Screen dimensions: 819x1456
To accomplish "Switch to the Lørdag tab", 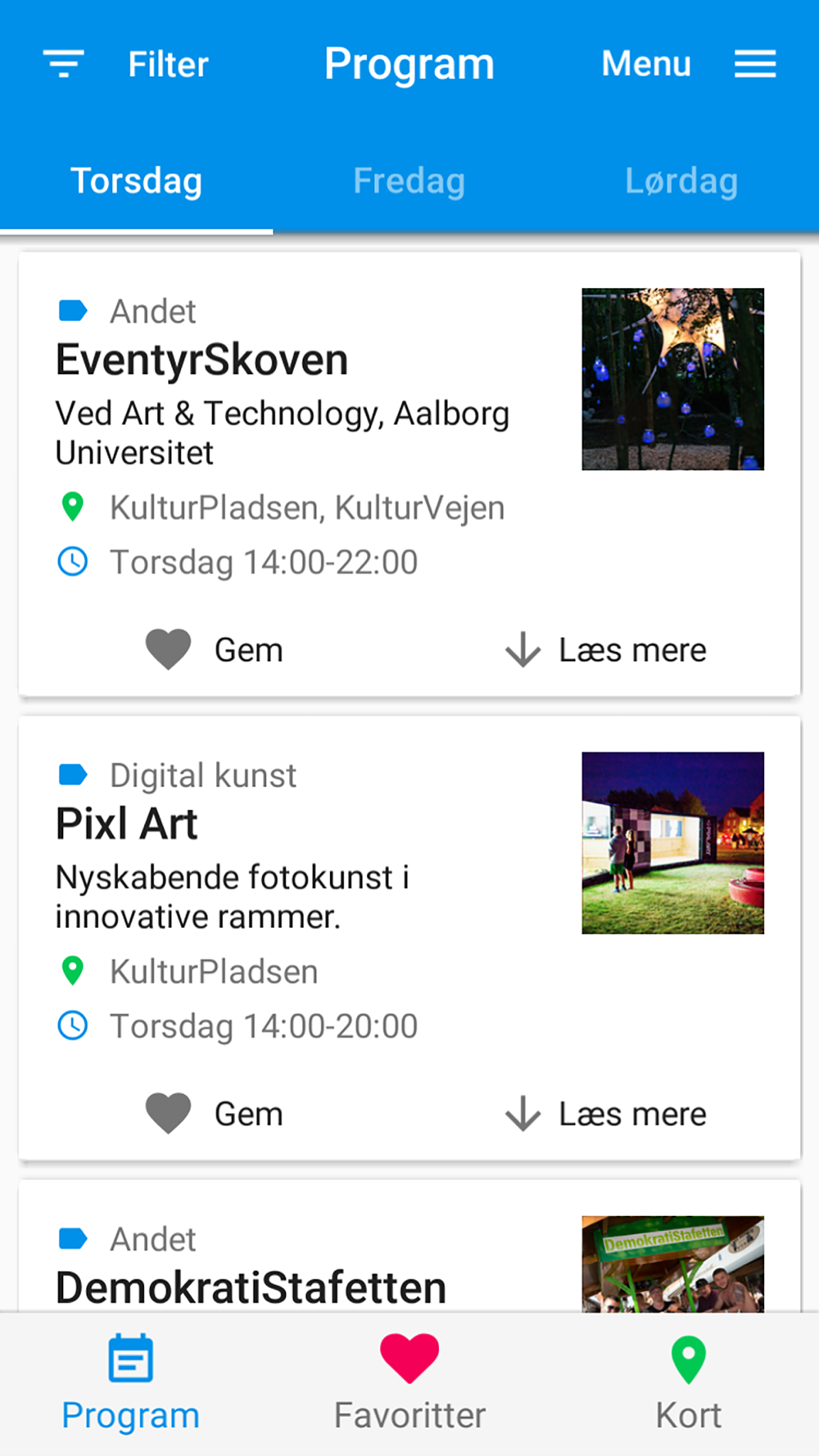I will 681,181.
